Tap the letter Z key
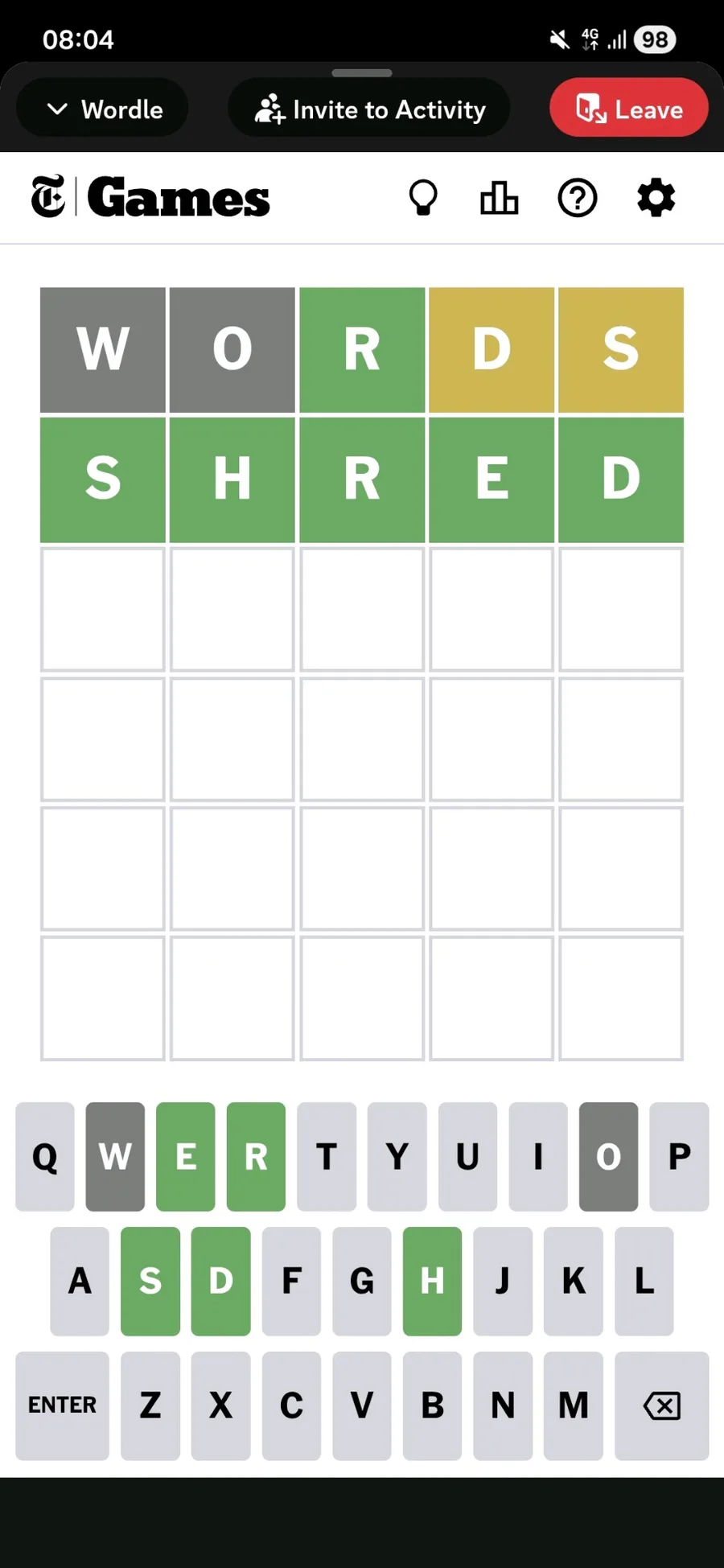This screenshot has height=1568, width=724. click(150, 1405)
